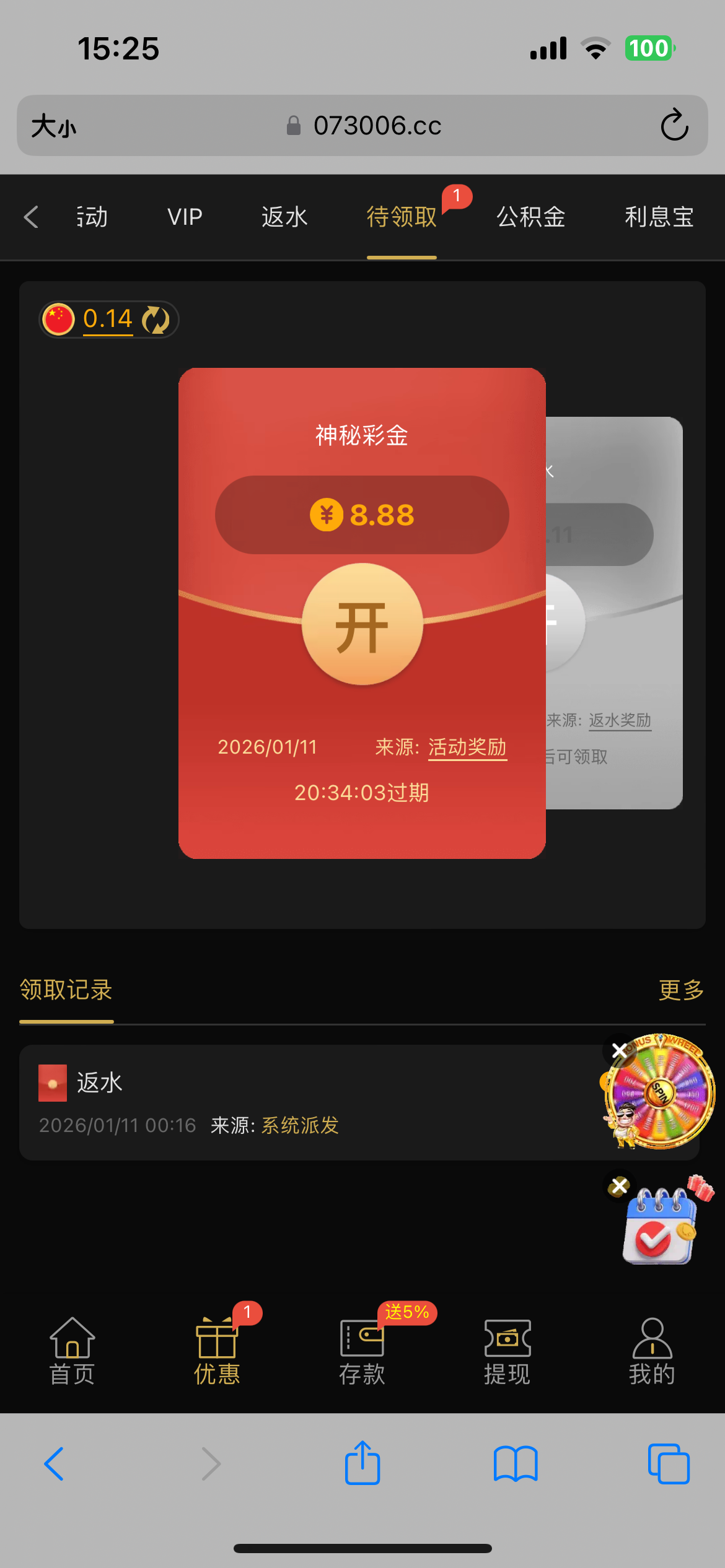Close the calendar check-in floating icon
725x1568 pixels.
pos(618,1186)
